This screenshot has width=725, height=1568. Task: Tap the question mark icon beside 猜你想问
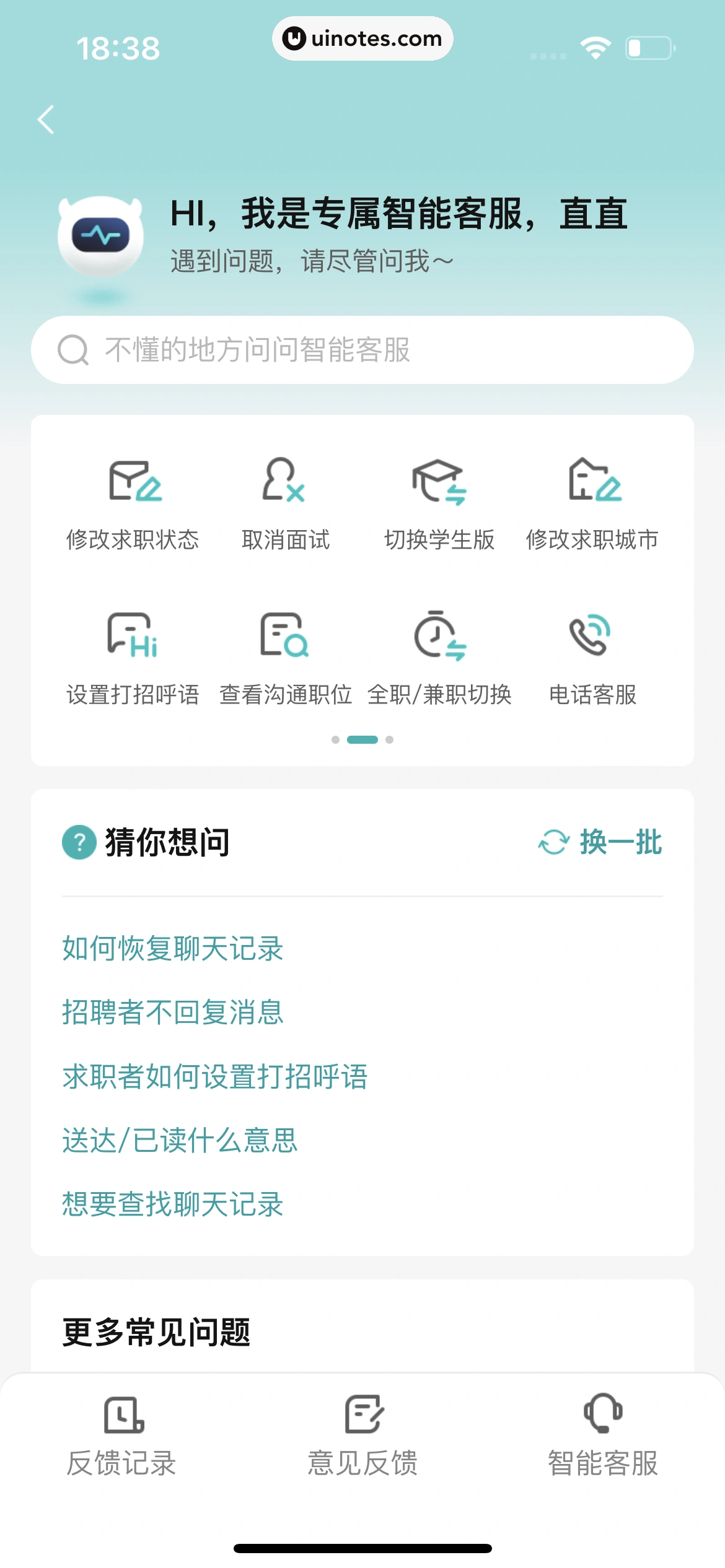79,842
